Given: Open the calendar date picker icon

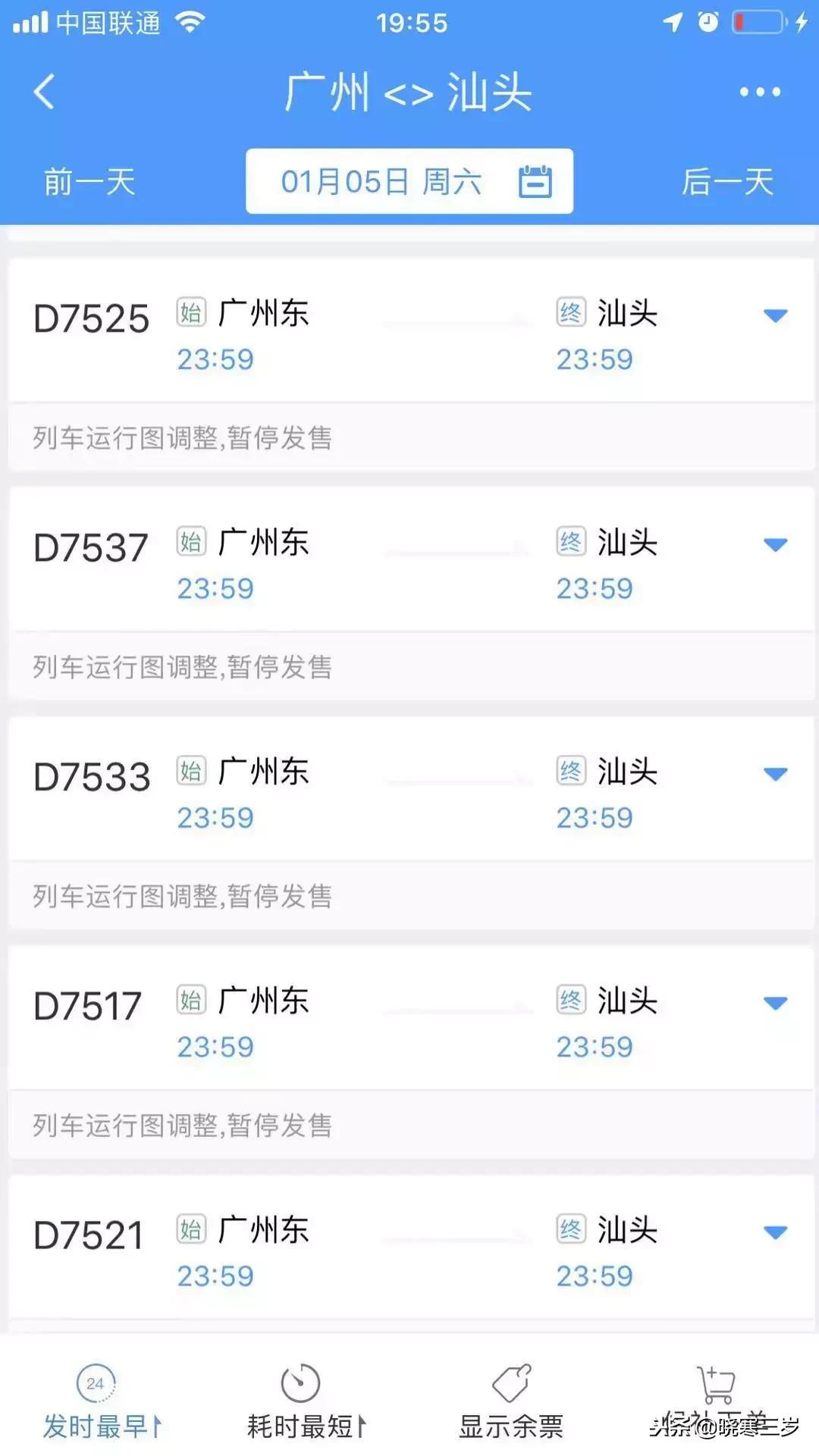Looking at the screenshot, I should coord(535,180).
